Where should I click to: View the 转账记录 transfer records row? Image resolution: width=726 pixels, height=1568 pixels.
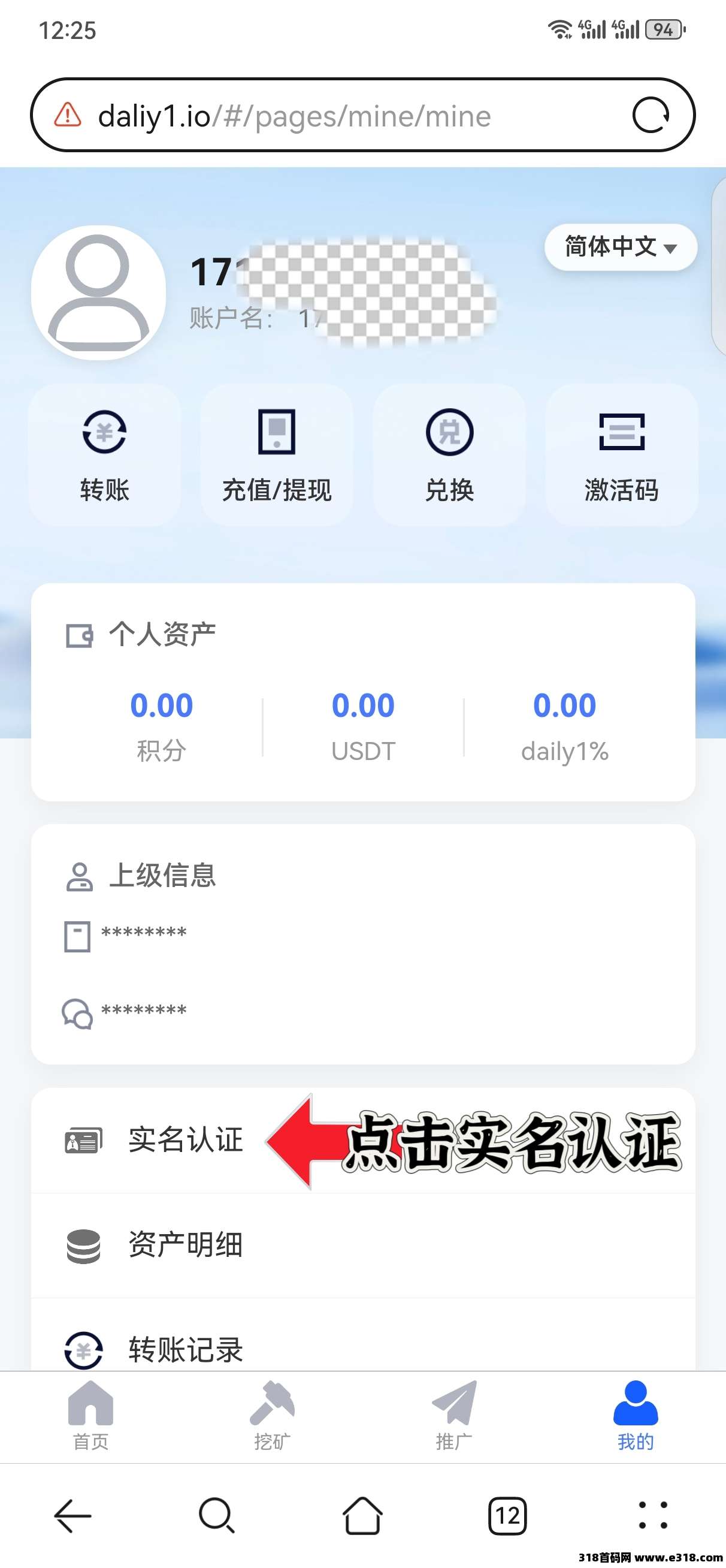pyautogui.click(x=186, y=1349)
